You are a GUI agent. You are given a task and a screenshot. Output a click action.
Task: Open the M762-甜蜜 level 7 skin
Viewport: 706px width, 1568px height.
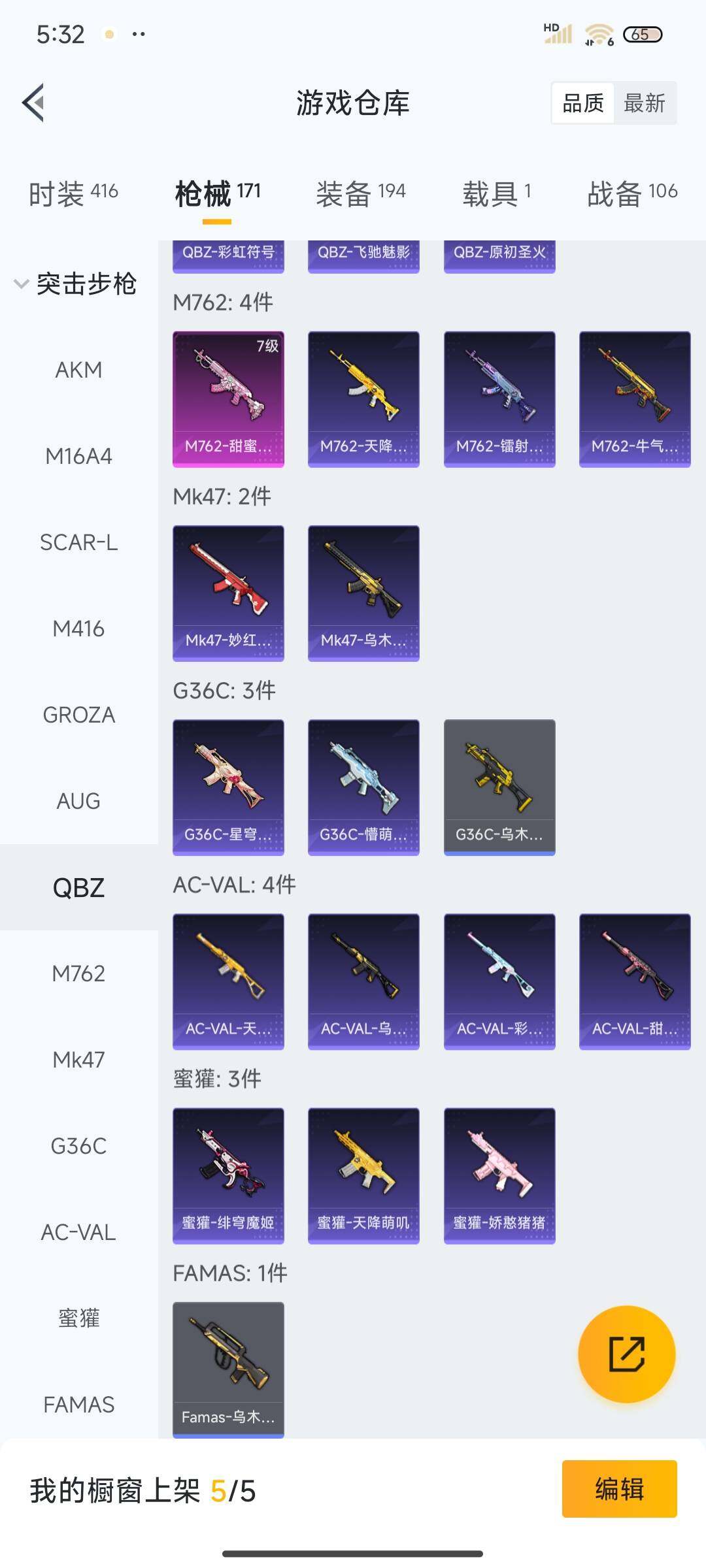(228, 399)
